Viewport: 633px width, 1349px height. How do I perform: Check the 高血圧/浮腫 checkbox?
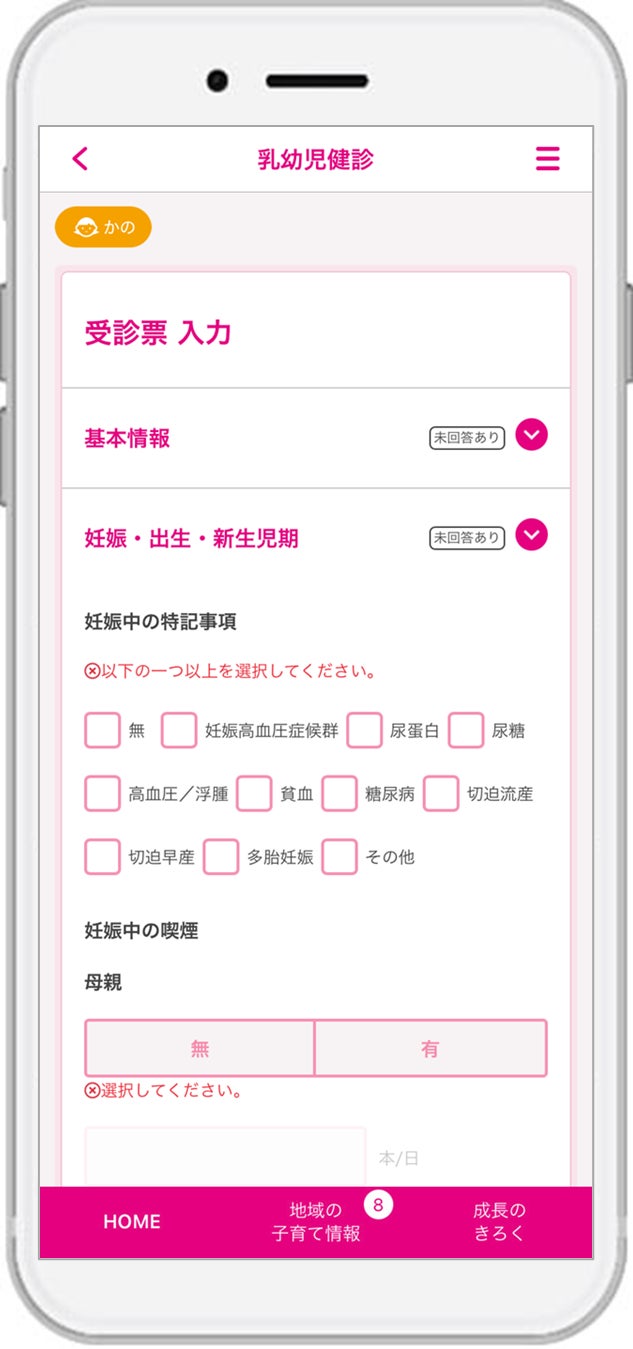tap(102, 794)
